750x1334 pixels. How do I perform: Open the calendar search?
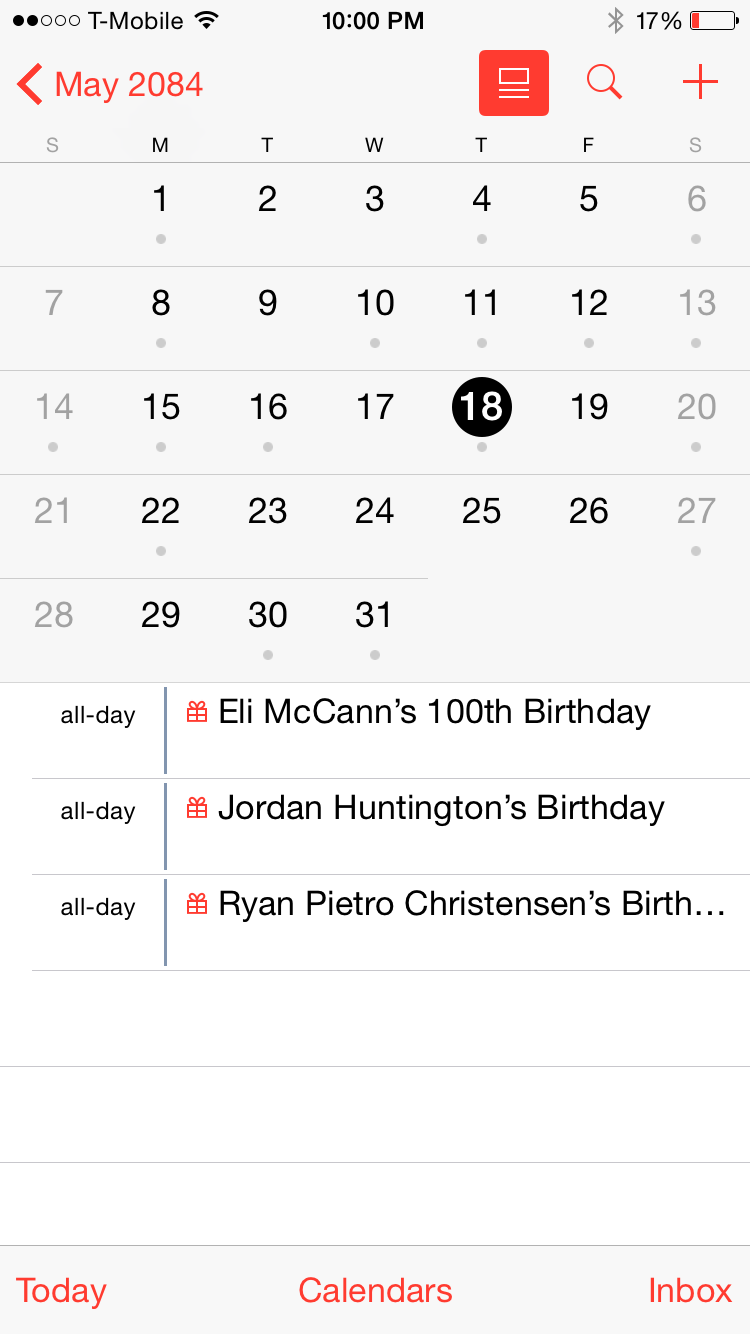(604, 83)
